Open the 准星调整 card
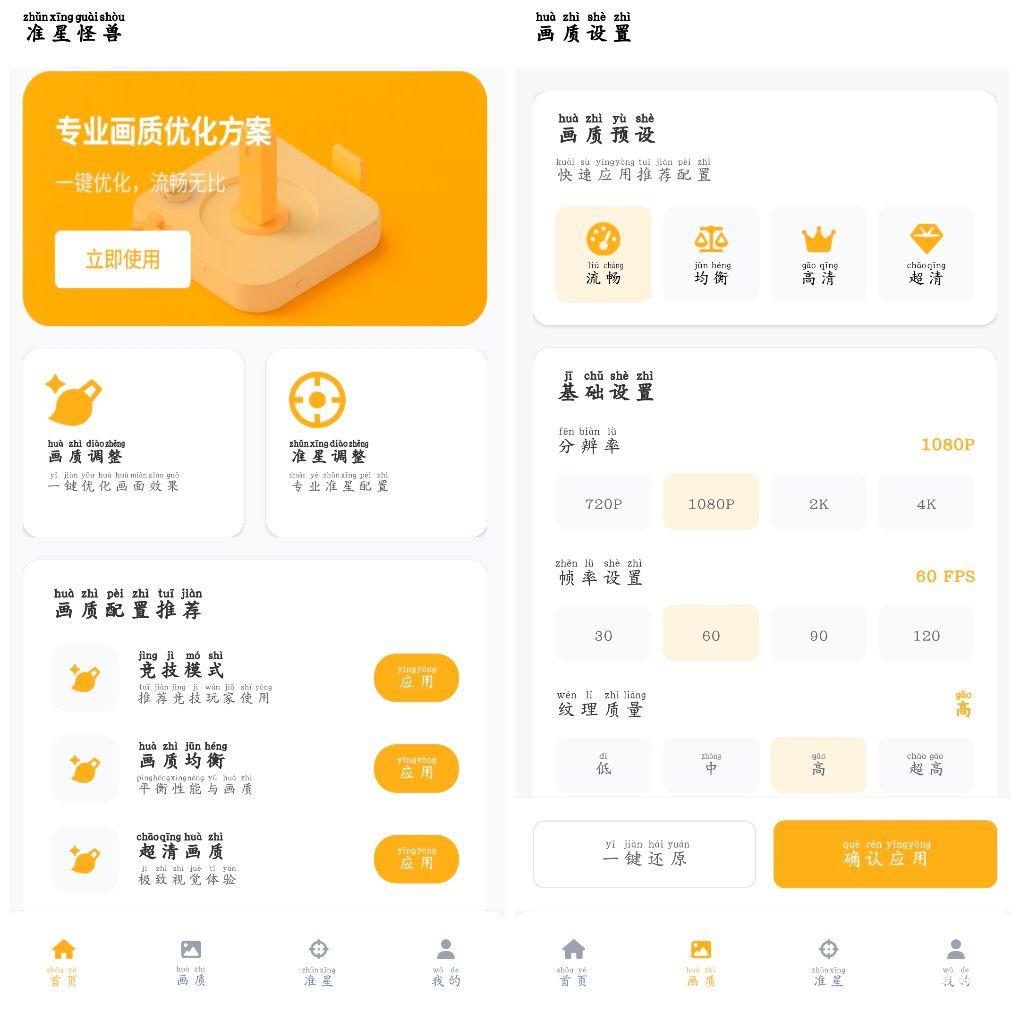 (x=376, y=442)
